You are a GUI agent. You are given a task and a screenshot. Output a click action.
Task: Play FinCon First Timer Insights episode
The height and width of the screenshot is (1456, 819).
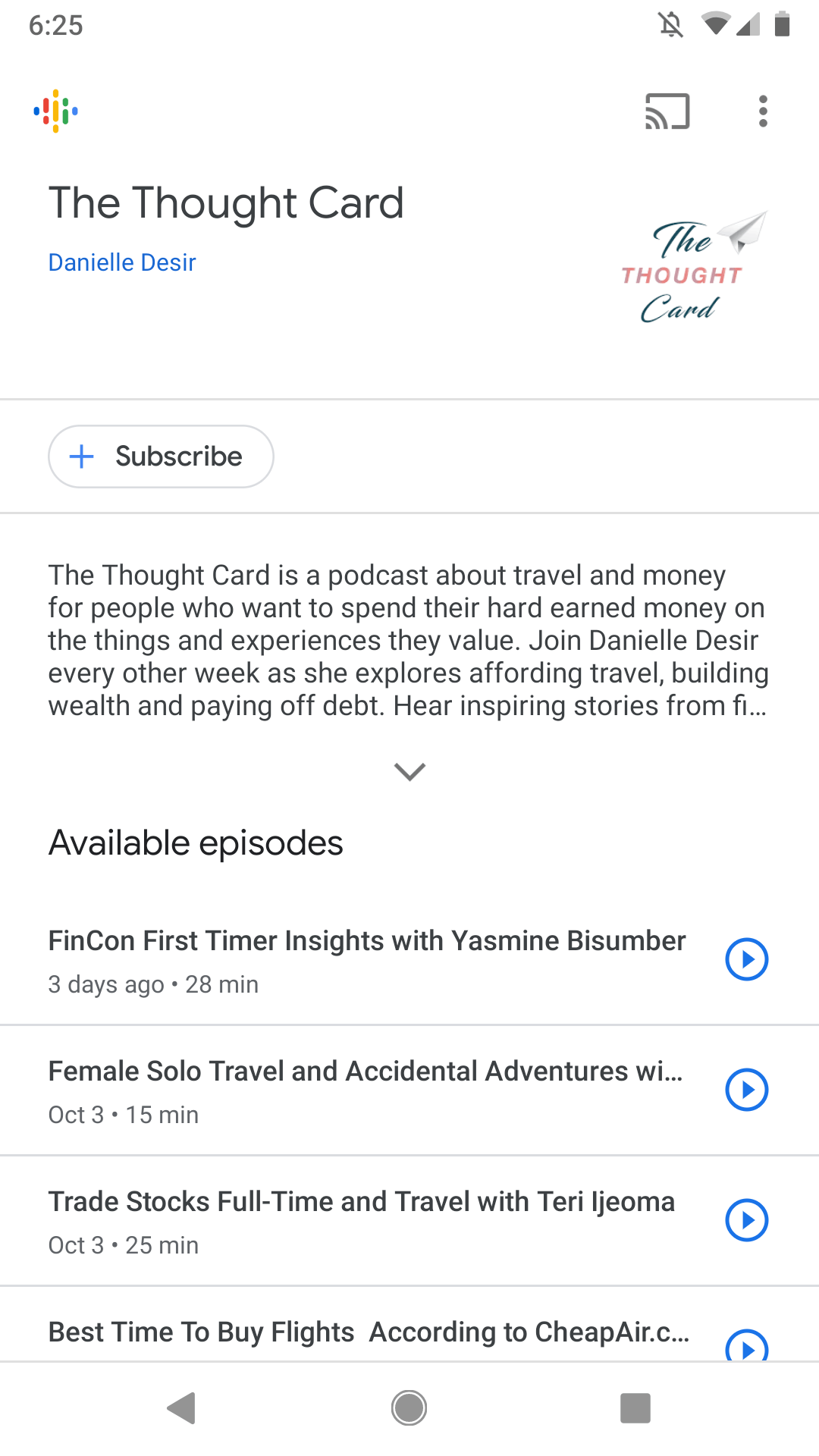pyautogui.click(x=747, y=959)
